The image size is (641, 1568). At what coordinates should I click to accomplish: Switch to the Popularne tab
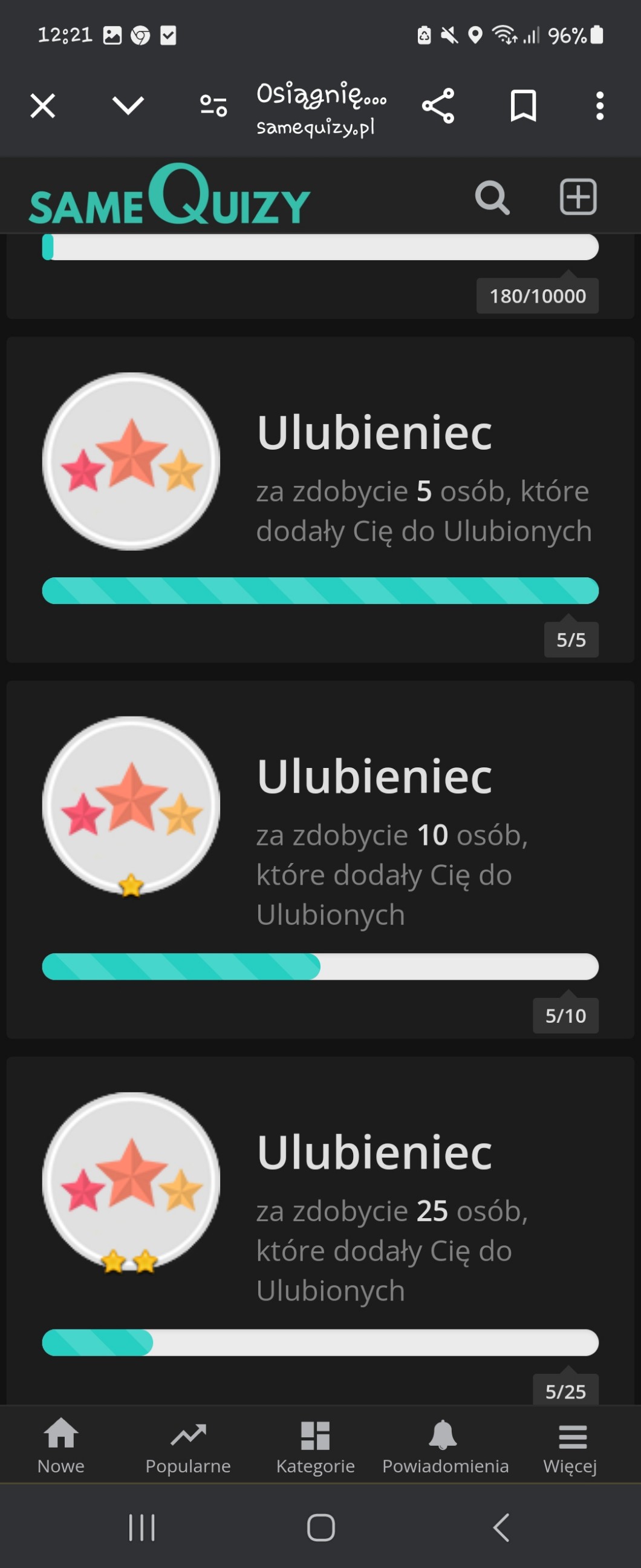(x=188, y=1444)
